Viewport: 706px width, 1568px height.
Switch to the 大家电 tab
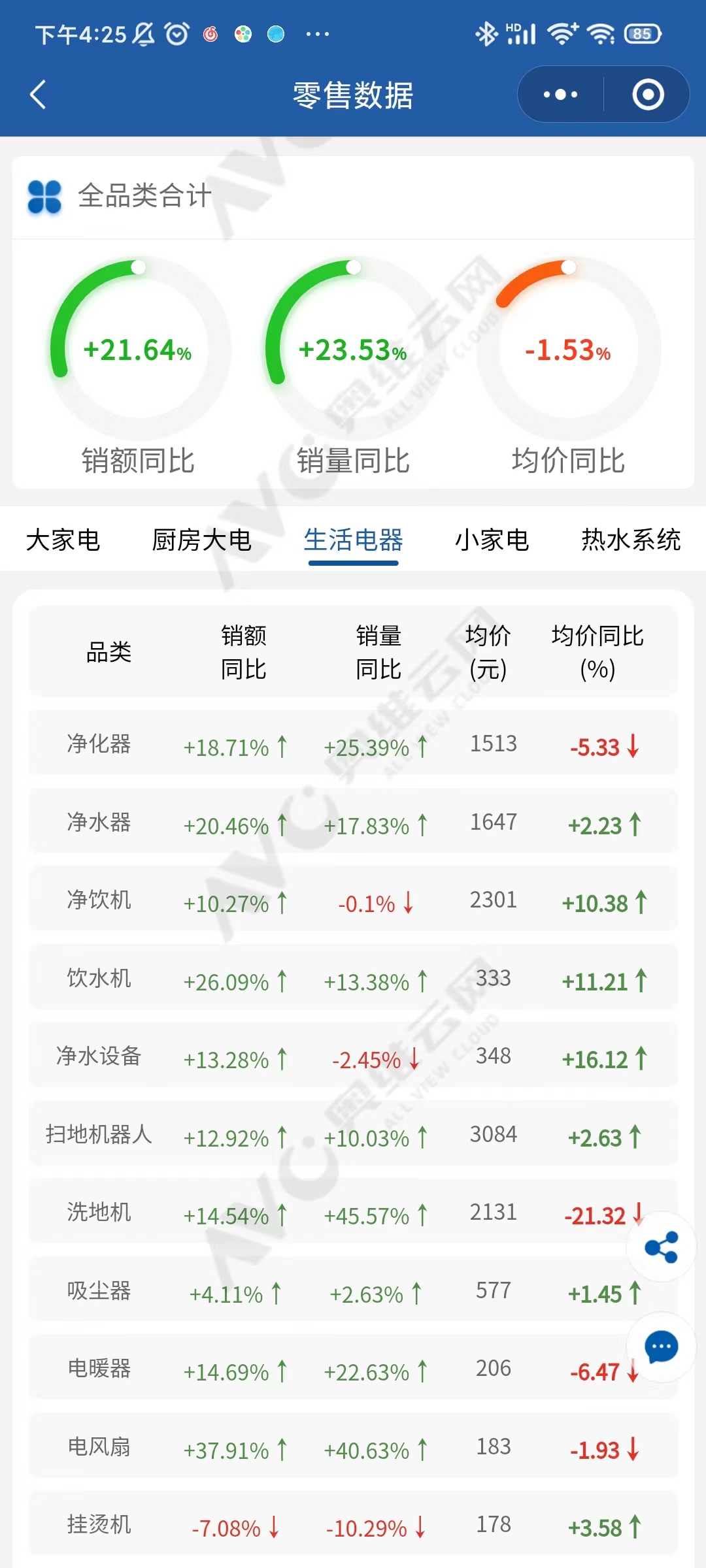click(63, 540)
